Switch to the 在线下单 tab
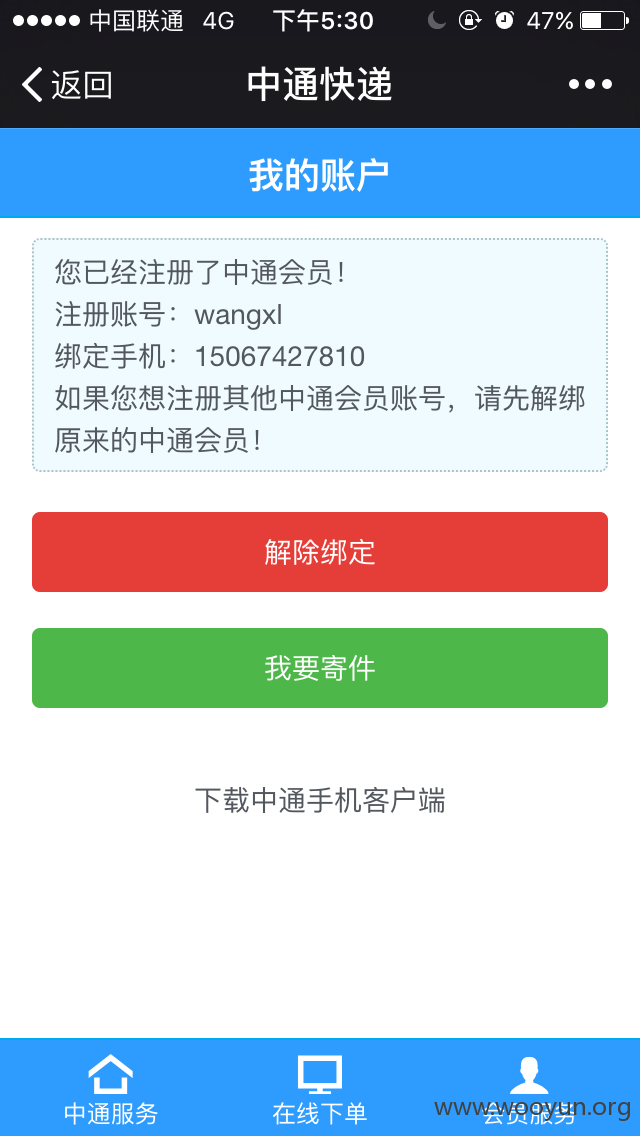640x1136 pixels. [320, 1088]
